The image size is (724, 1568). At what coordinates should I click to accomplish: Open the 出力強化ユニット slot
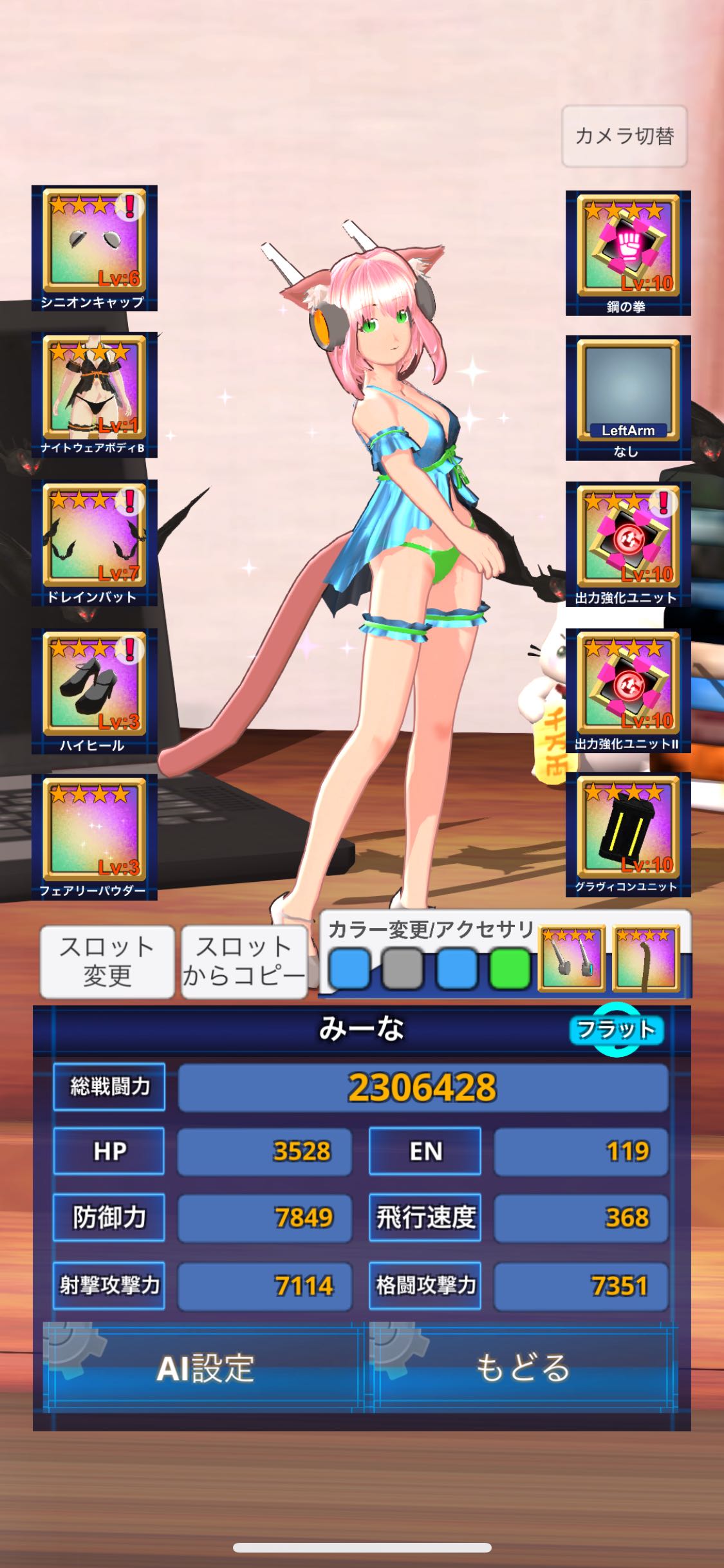pos(627,544)
